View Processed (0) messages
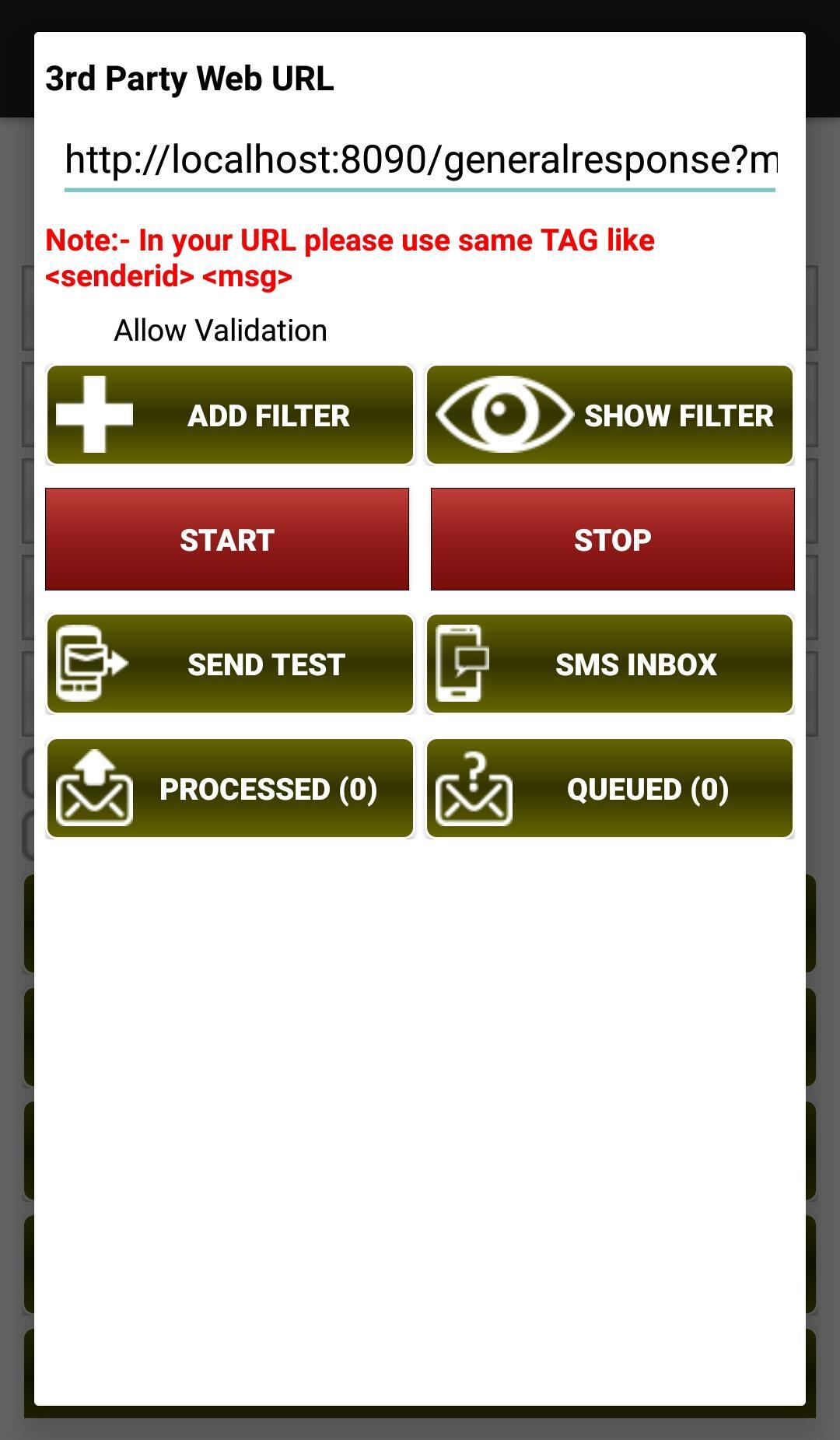 230,788
